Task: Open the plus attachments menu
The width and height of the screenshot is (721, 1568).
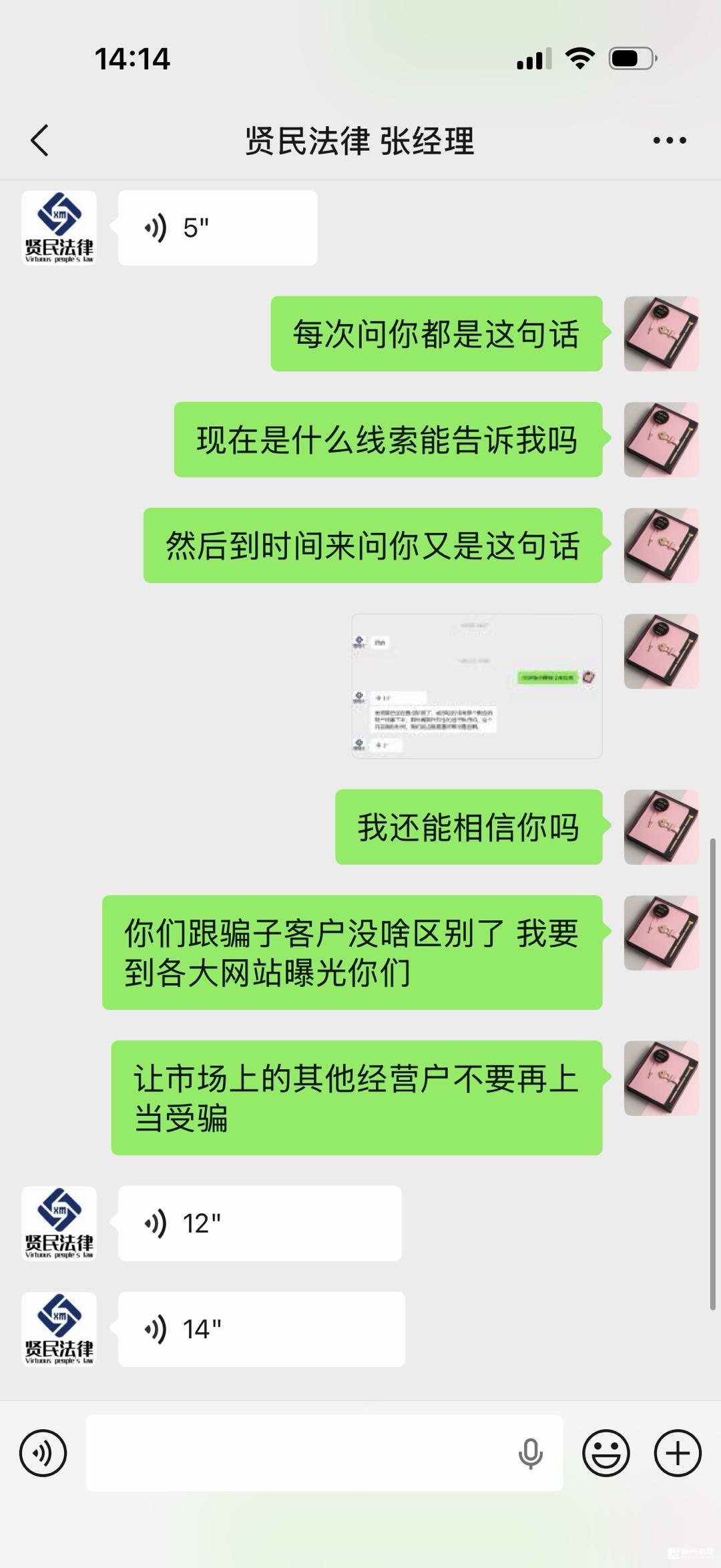Action: [678, 1452]
